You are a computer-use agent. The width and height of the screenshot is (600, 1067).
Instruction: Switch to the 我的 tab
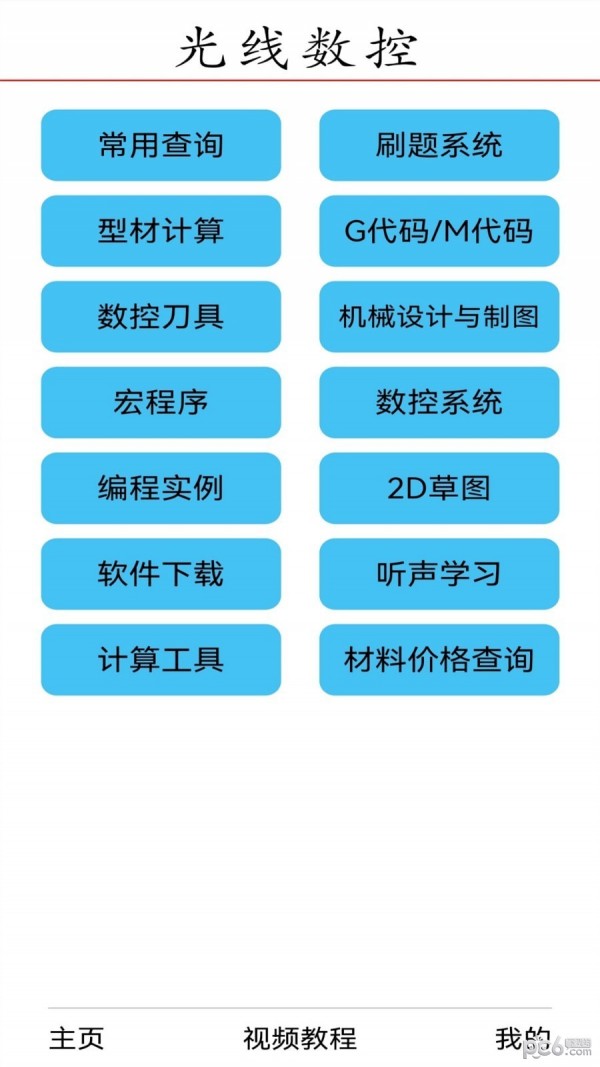coord(522,1038)
